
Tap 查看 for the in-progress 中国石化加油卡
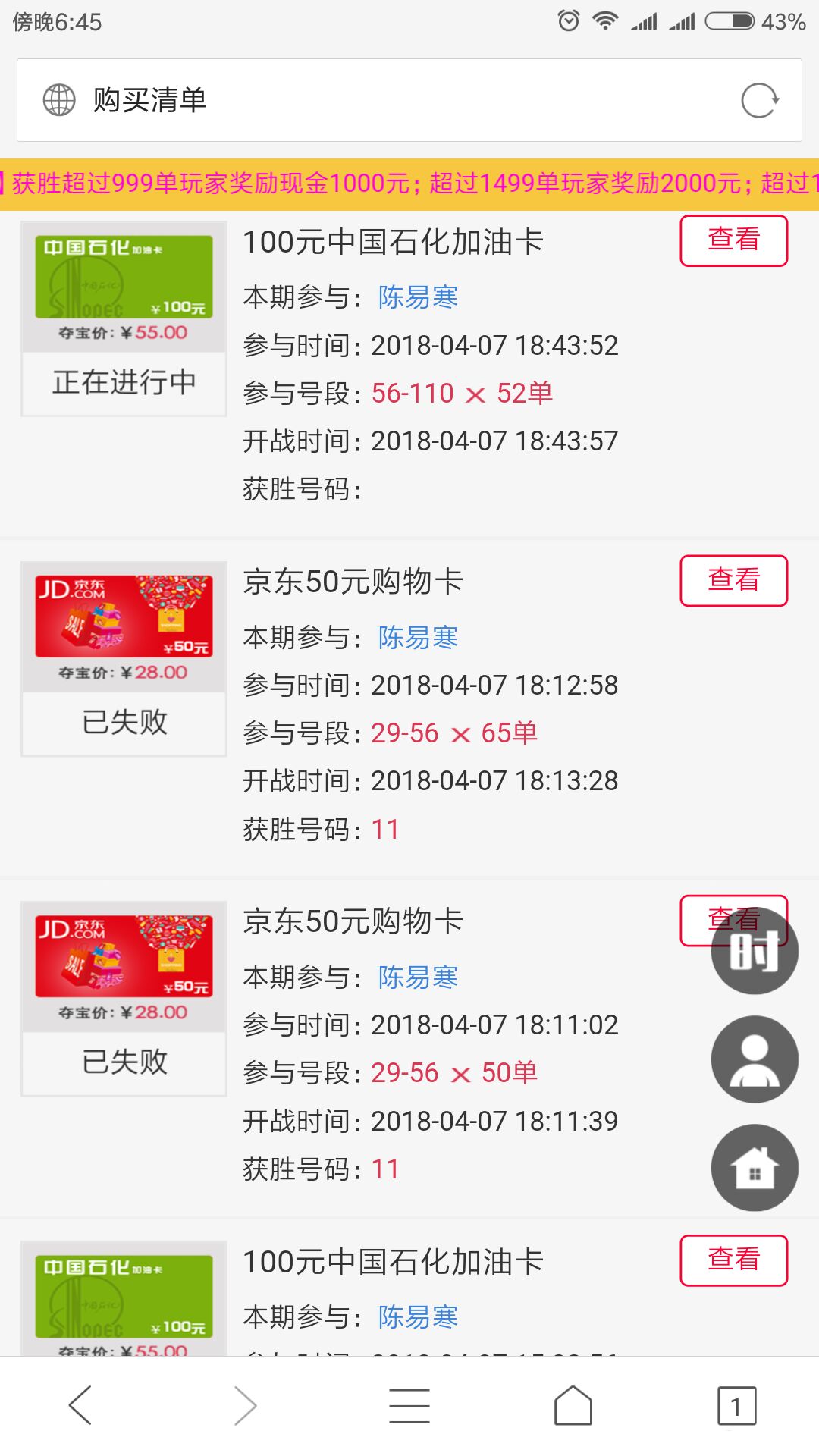point(733,240)
